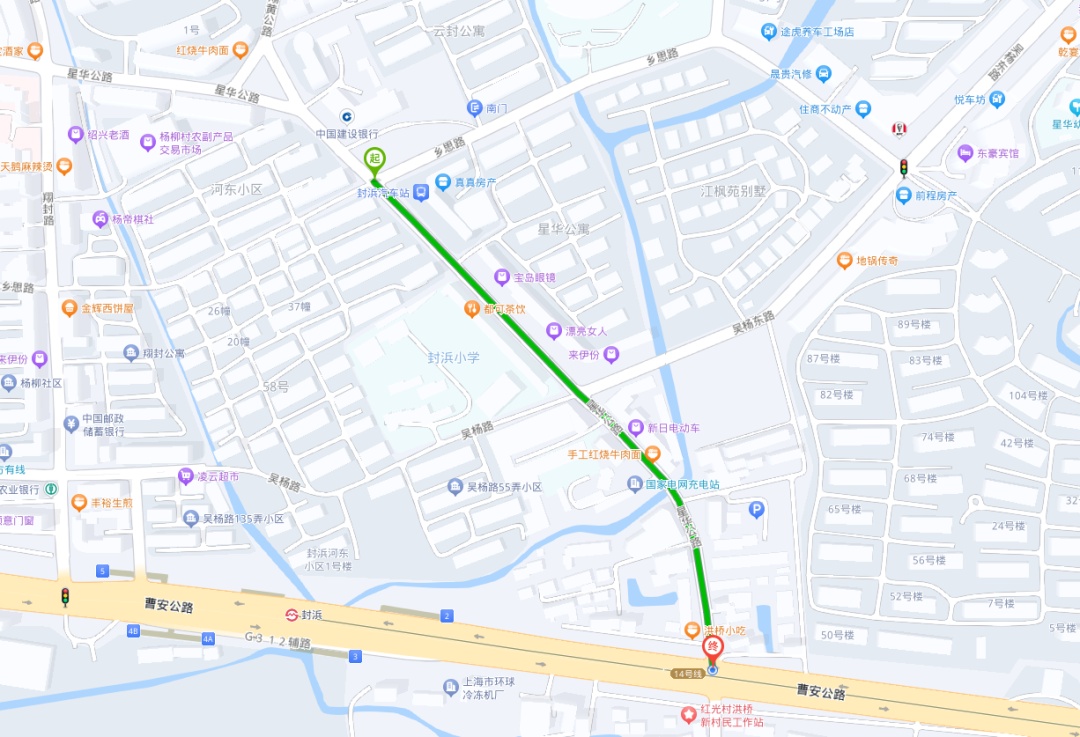This screenshot has height=737, width=1080.
Task: Tap the 上海市环球冷冻机厂 marker
Action: point(450,687)
